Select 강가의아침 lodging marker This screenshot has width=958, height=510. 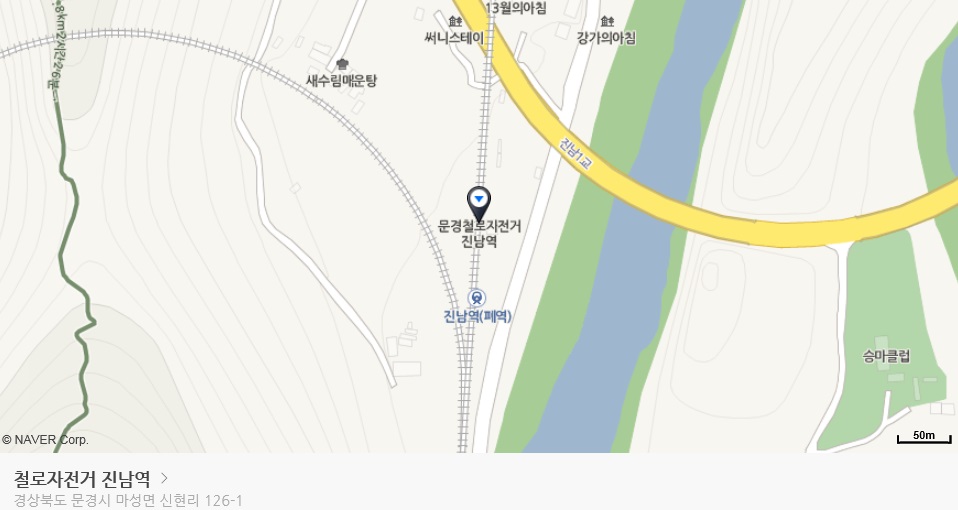click(606, 22)
